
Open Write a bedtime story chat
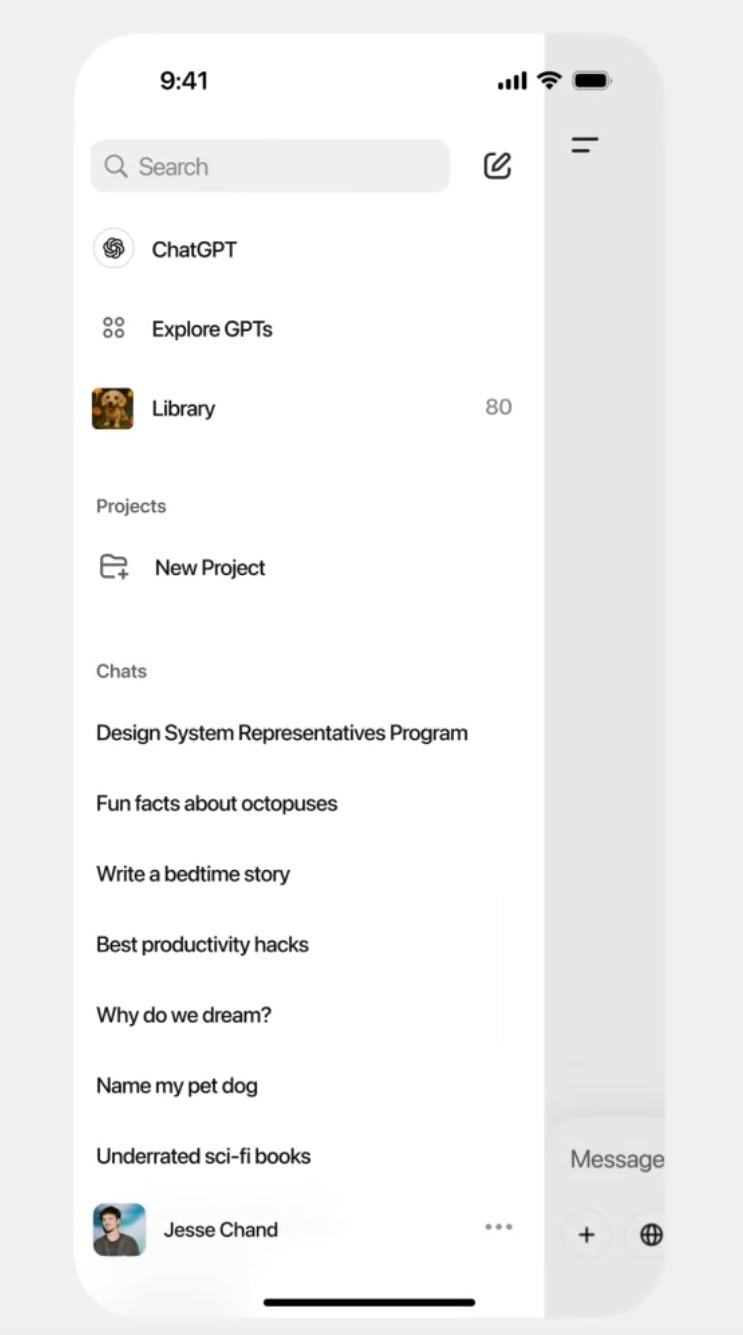pyautogui.click(x=193, y=874)
